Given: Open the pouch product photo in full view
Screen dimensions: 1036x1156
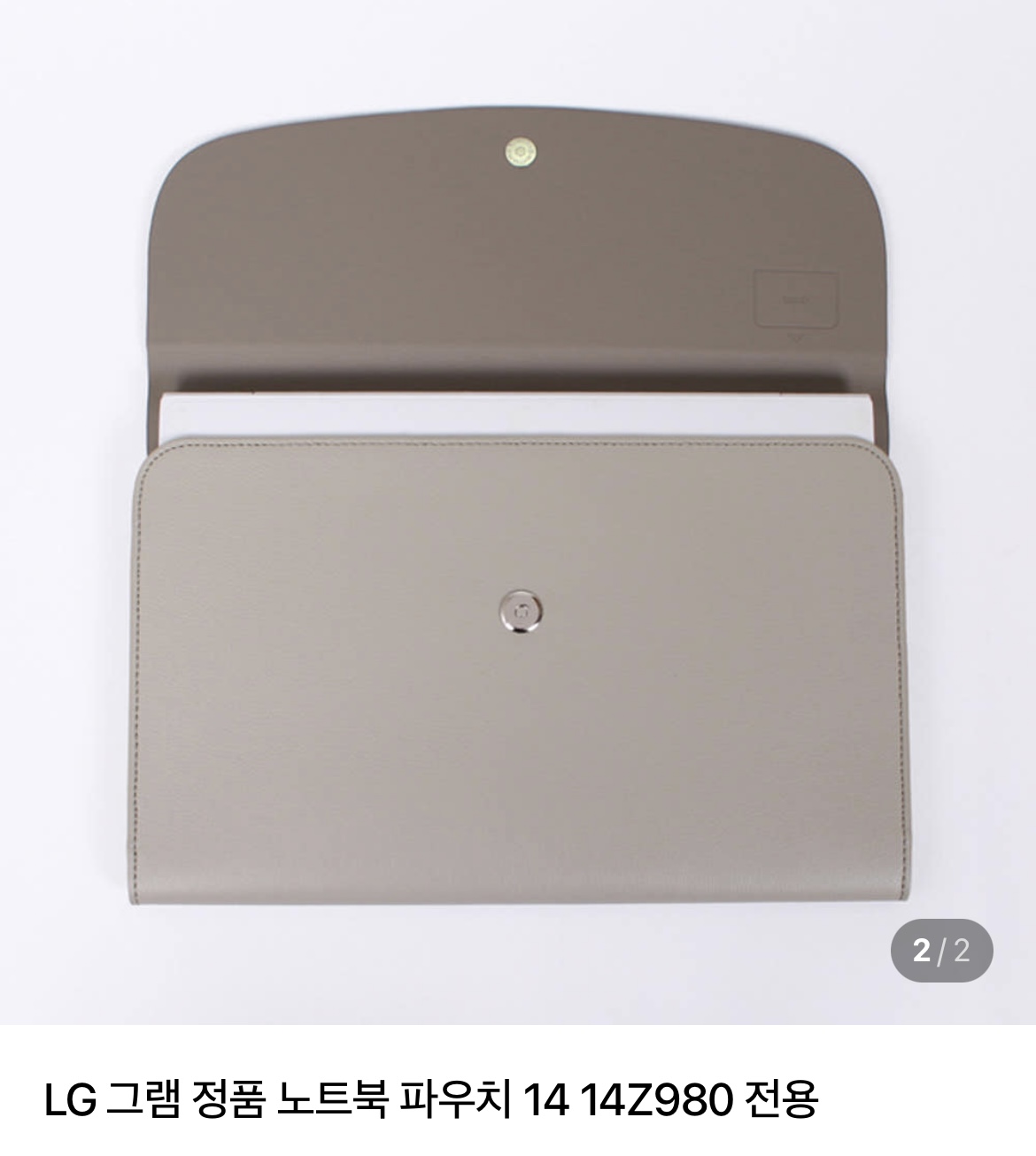Looking at the screenshot, I should 518,513.
